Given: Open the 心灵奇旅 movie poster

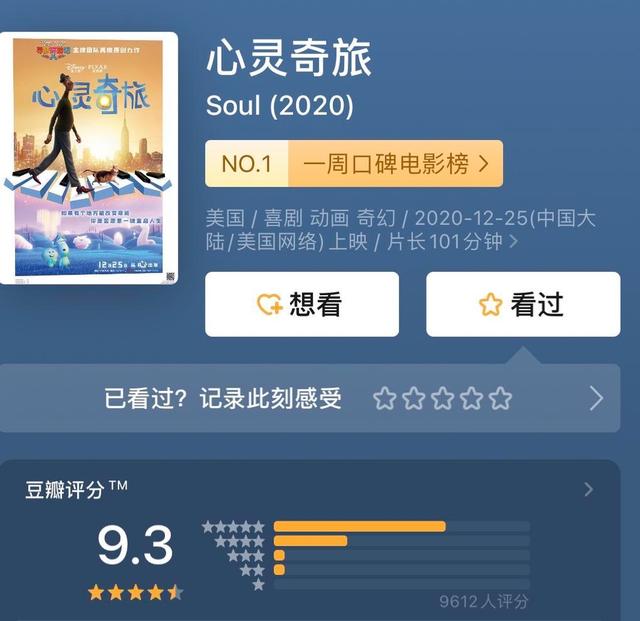Looking at the screenshot, I should 89,158.
